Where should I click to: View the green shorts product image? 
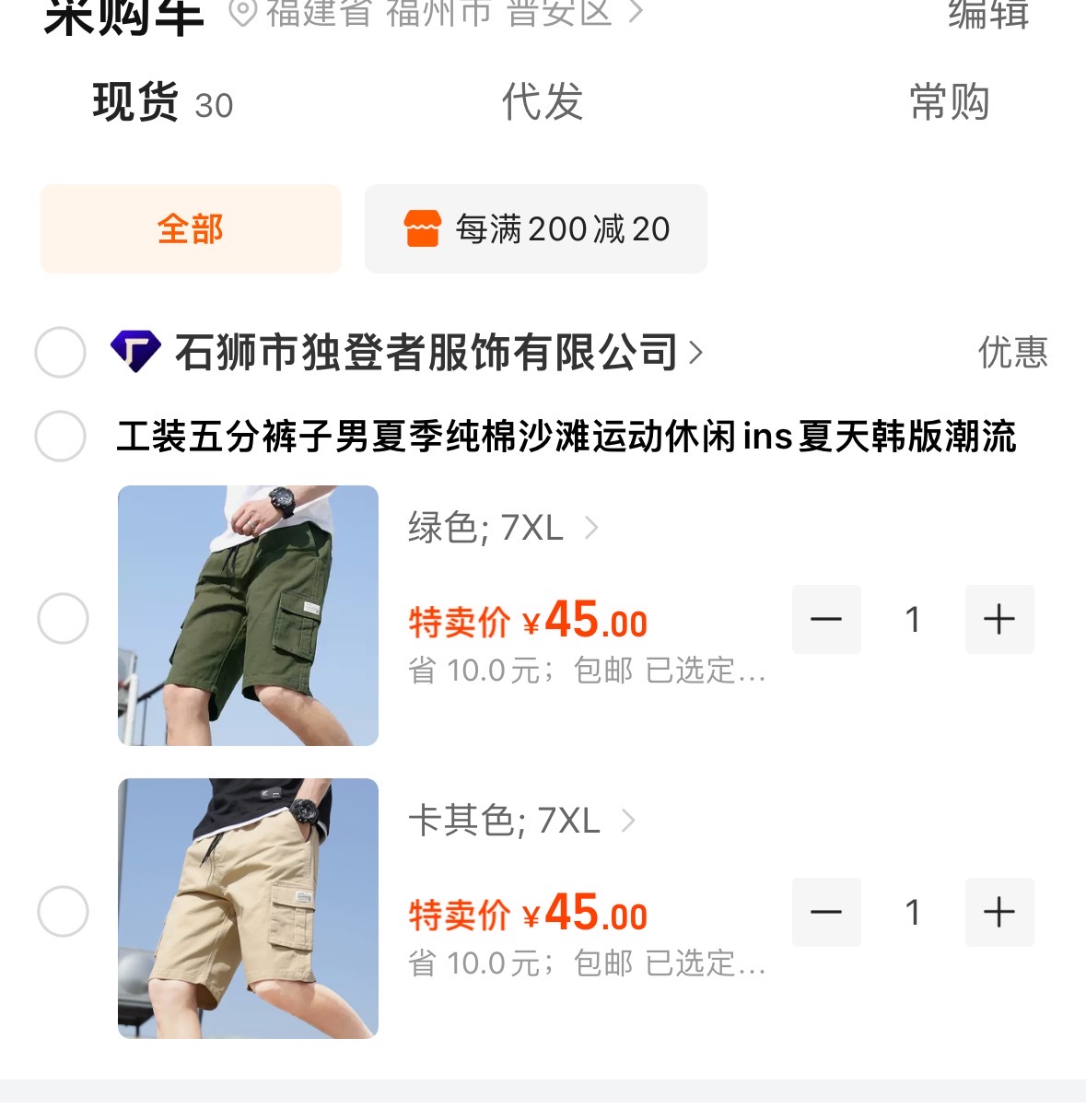(x=248, y=615)
